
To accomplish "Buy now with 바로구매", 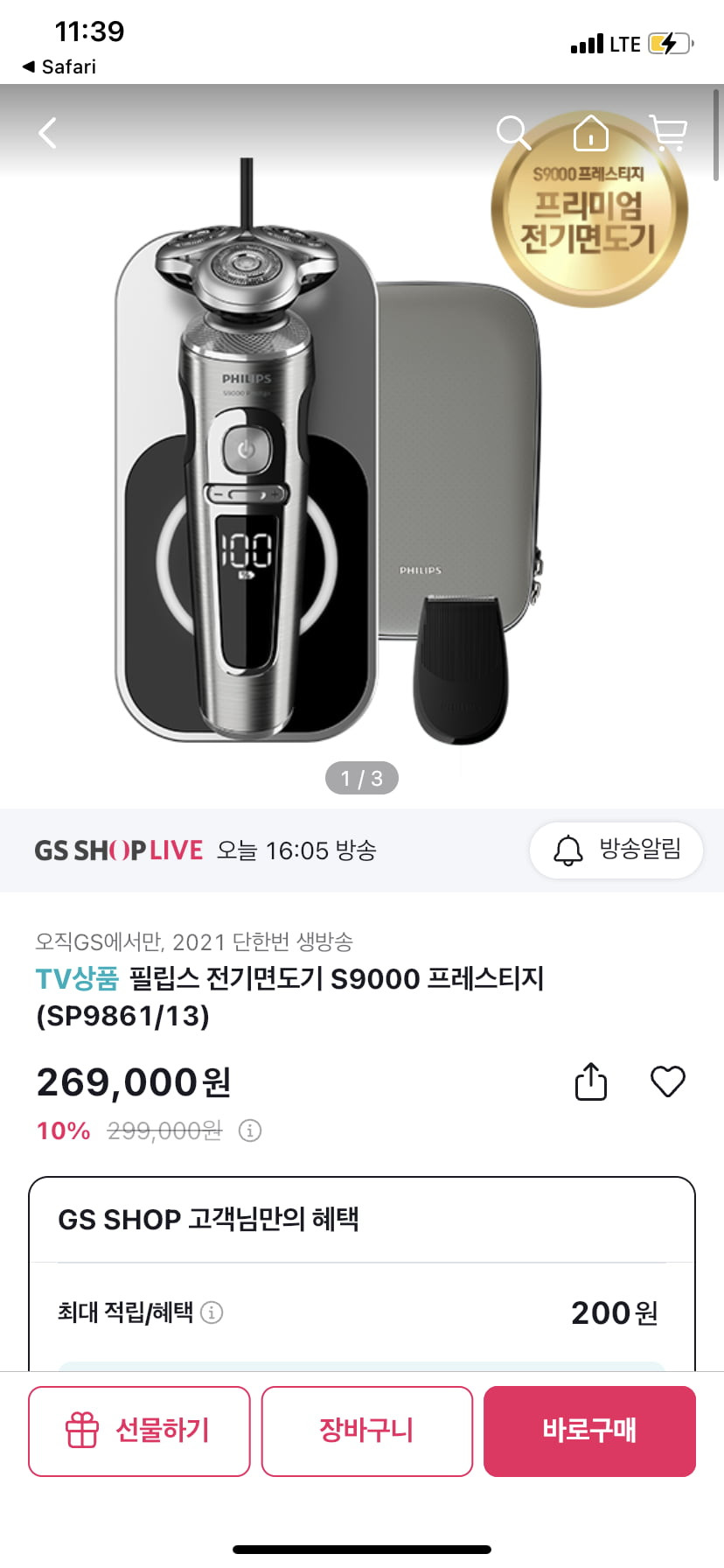I will pyautogui.click(x=589, y=1431).
